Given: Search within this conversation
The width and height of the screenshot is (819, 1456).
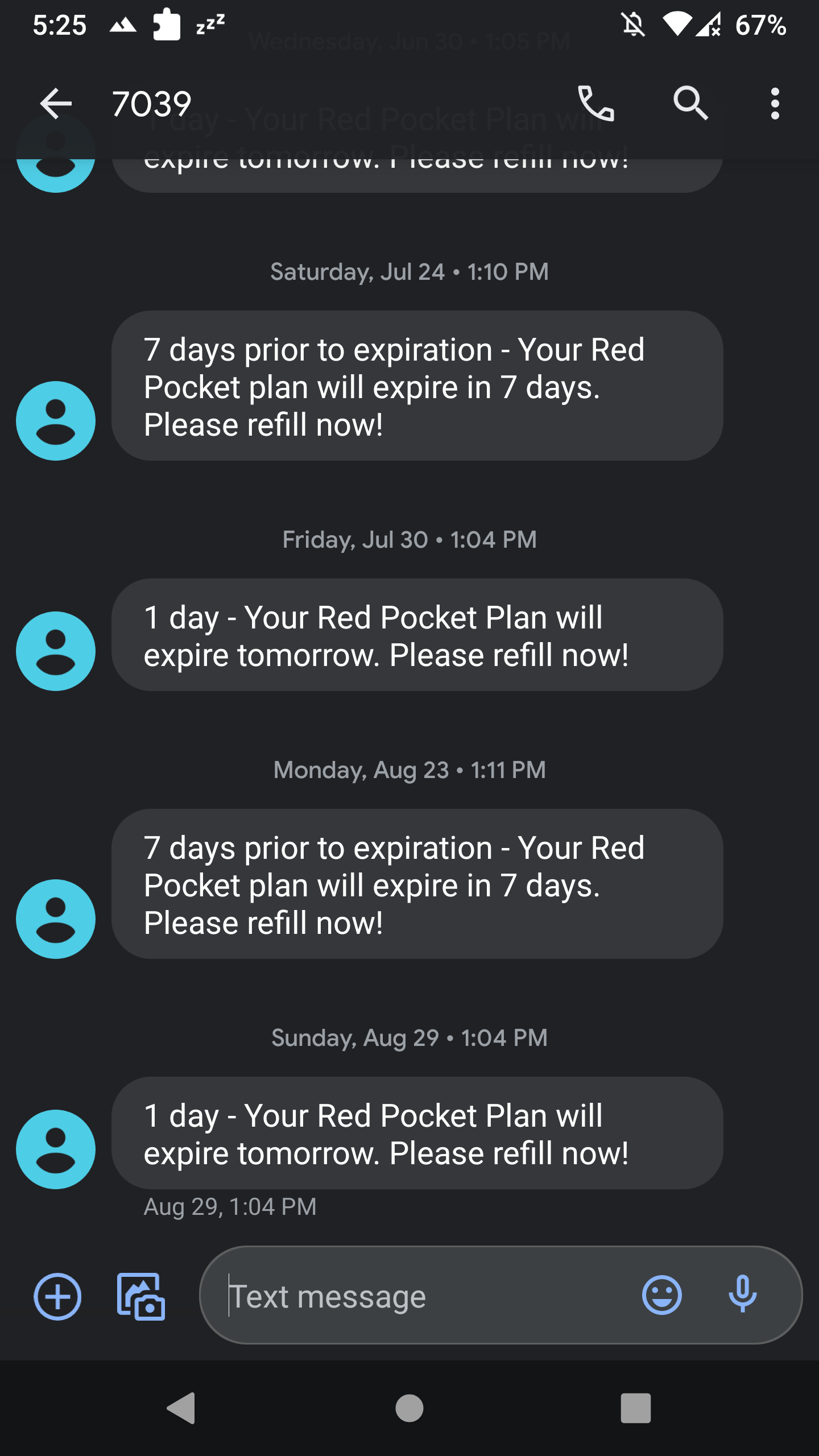Looking at the screenshot, I should point(690,104).
